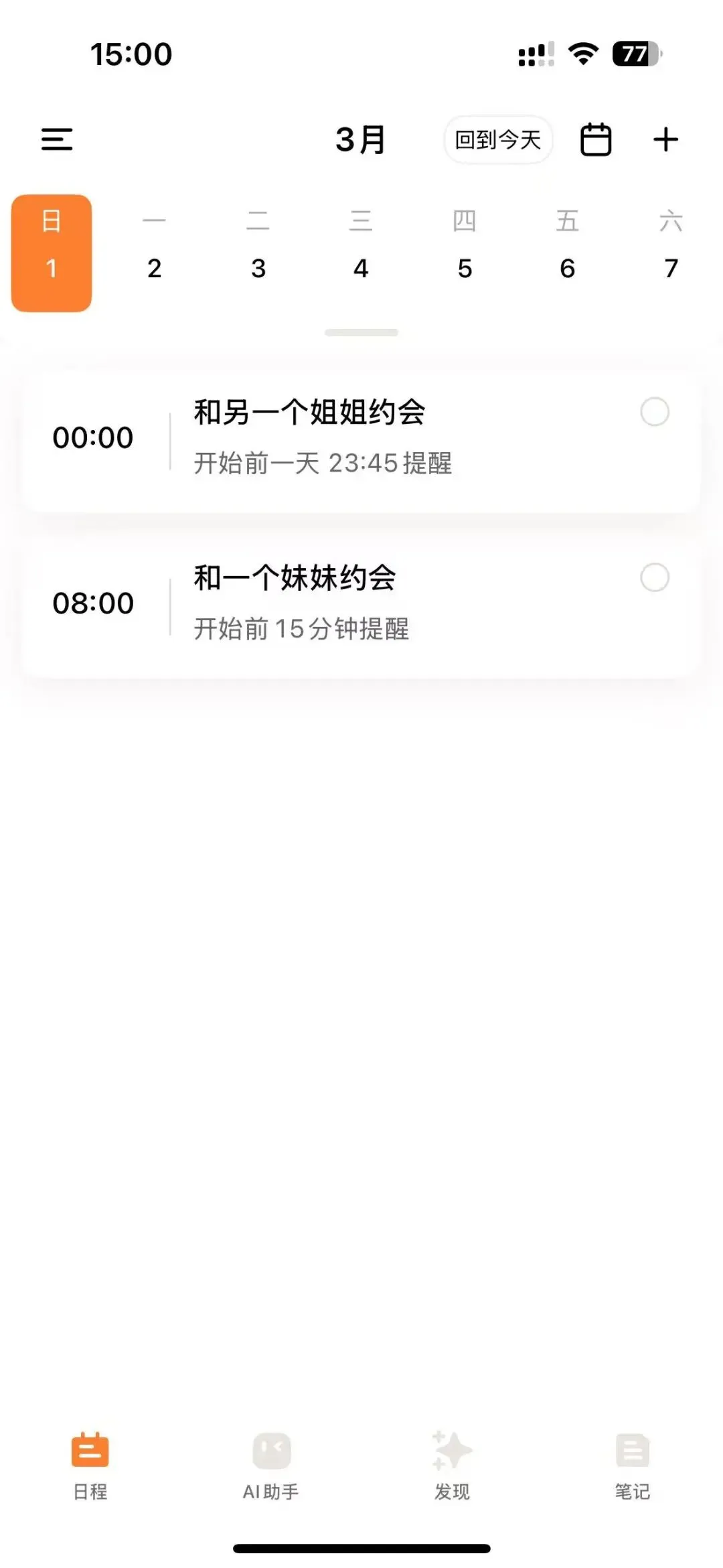723x1568 pixels.
Task: Select Monday the 2nd
Action: 154,253
